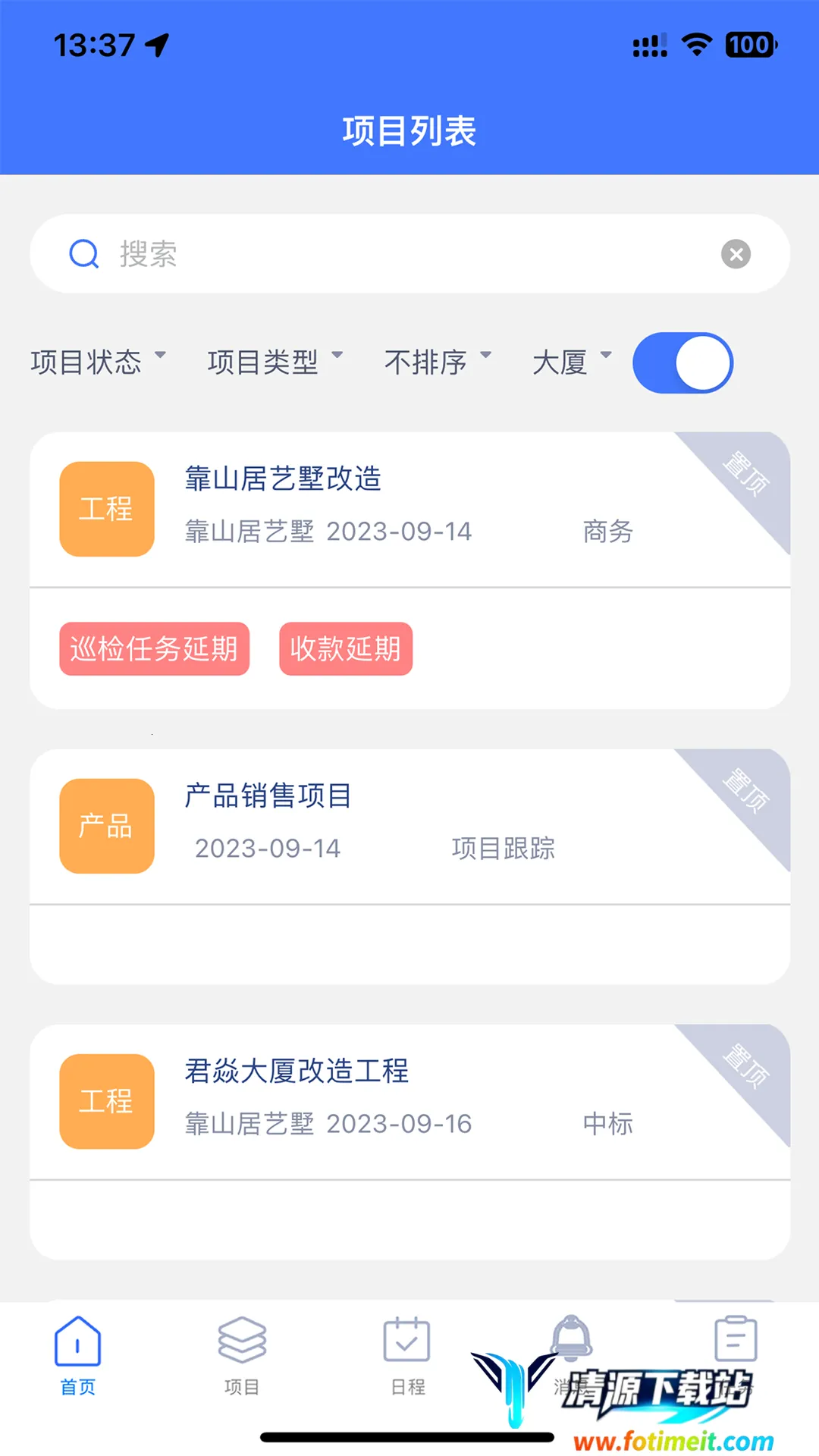The height and width of the screenshot is (1456, 819).
Task: Open the 大厦 dropdown
Action: click(x=572, y=362)
